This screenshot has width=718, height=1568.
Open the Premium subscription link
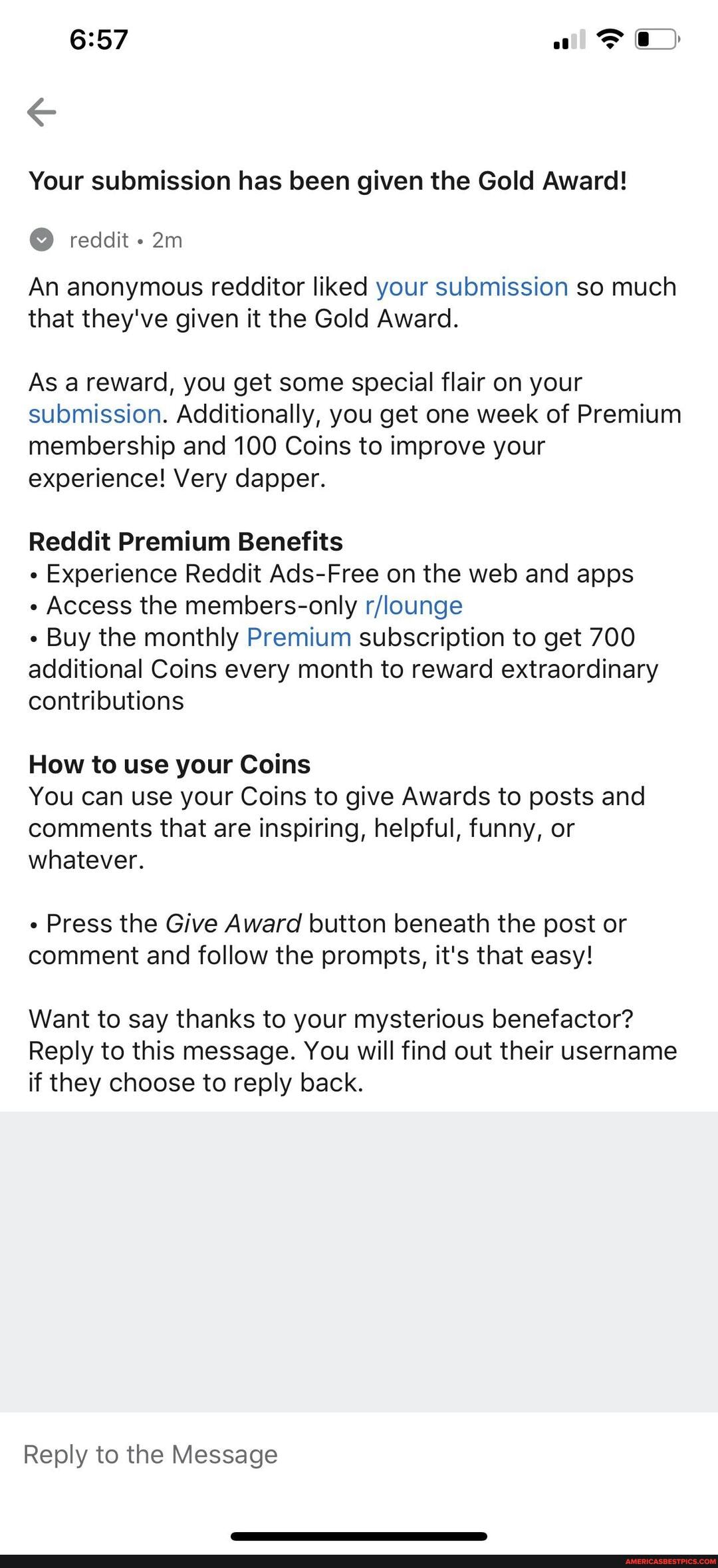pyautogui.click(x=299, y=637)
